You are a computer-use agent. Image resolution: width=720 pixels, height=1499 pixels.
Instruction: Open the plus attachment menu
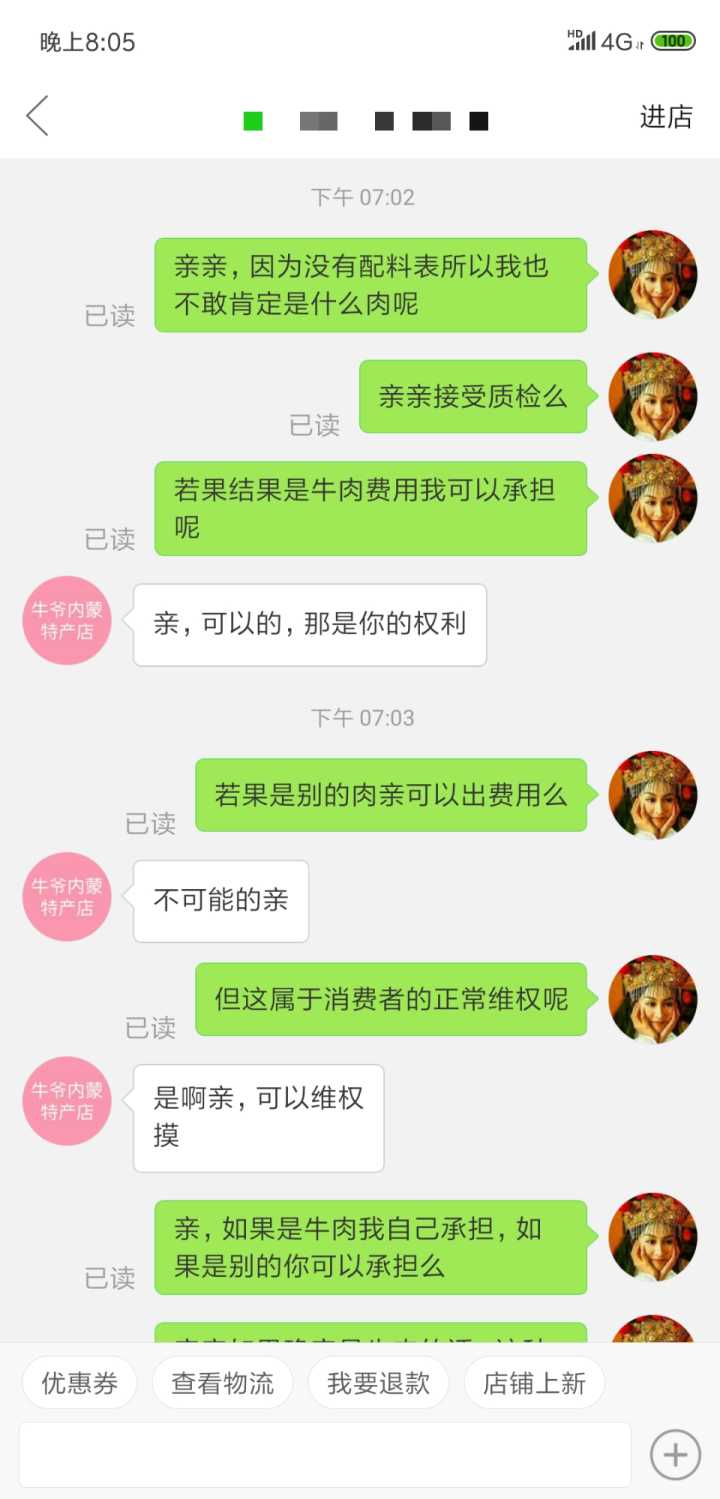[675, 1454]
